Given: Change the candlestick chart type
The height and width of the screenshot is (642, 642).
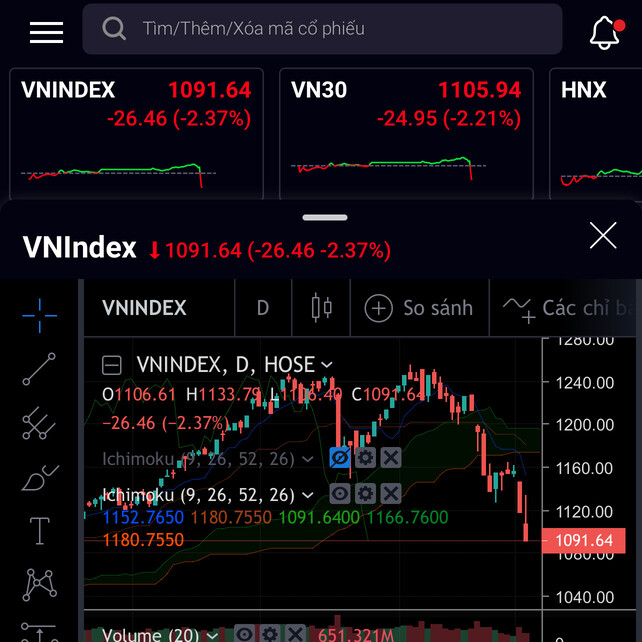Looking at the screenshot, I should click(321, 308).
